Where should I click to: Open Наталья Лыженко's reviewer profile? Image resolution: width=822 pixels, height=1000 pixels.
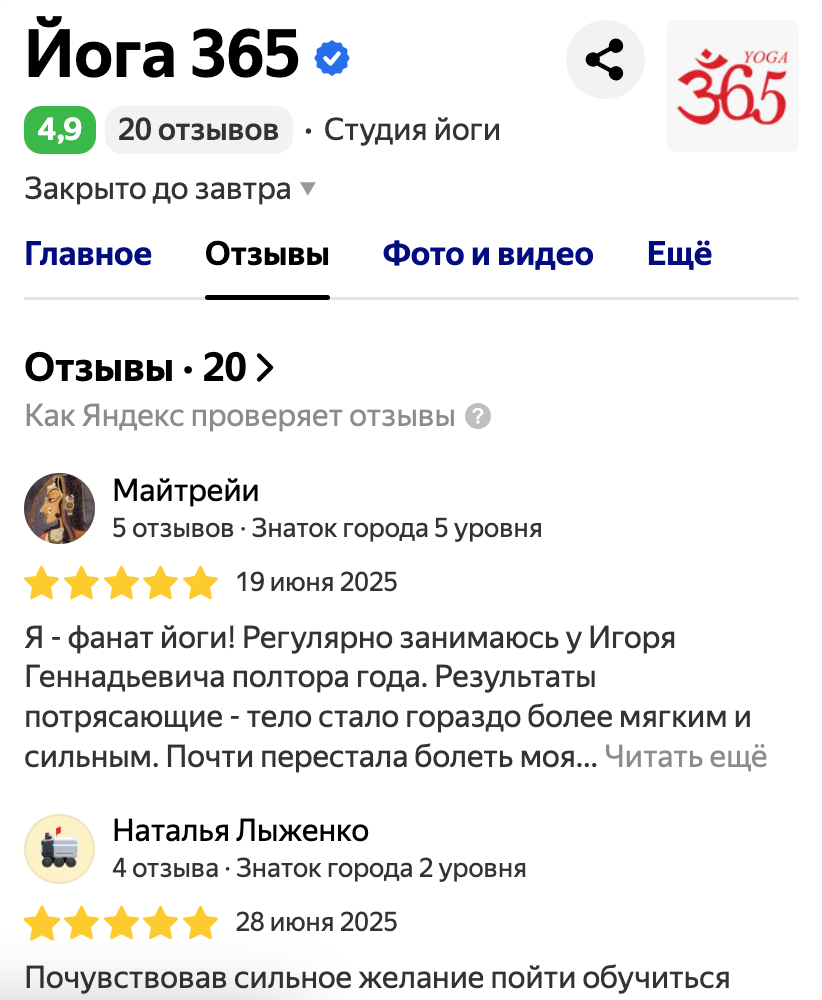tap(240, 830)
